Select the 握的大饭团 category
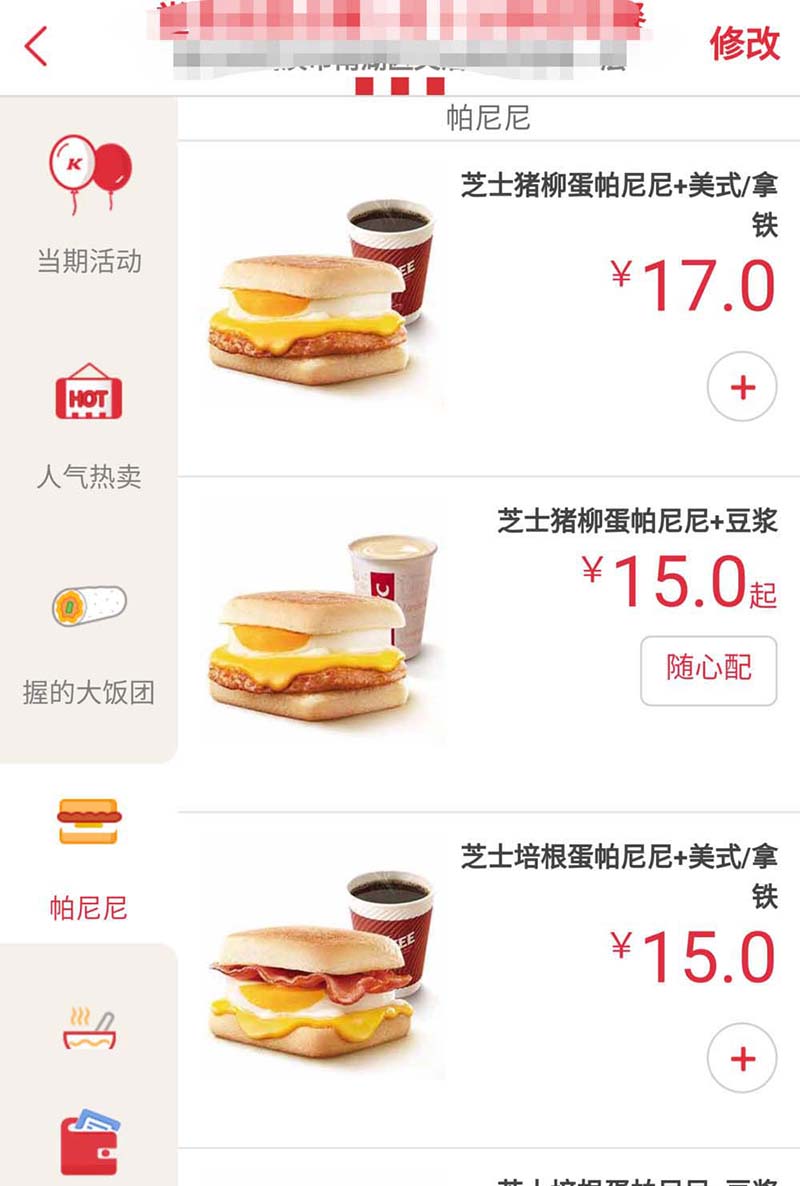The image size is (800, 1186). pyautogui.click(x=89, y=642)
